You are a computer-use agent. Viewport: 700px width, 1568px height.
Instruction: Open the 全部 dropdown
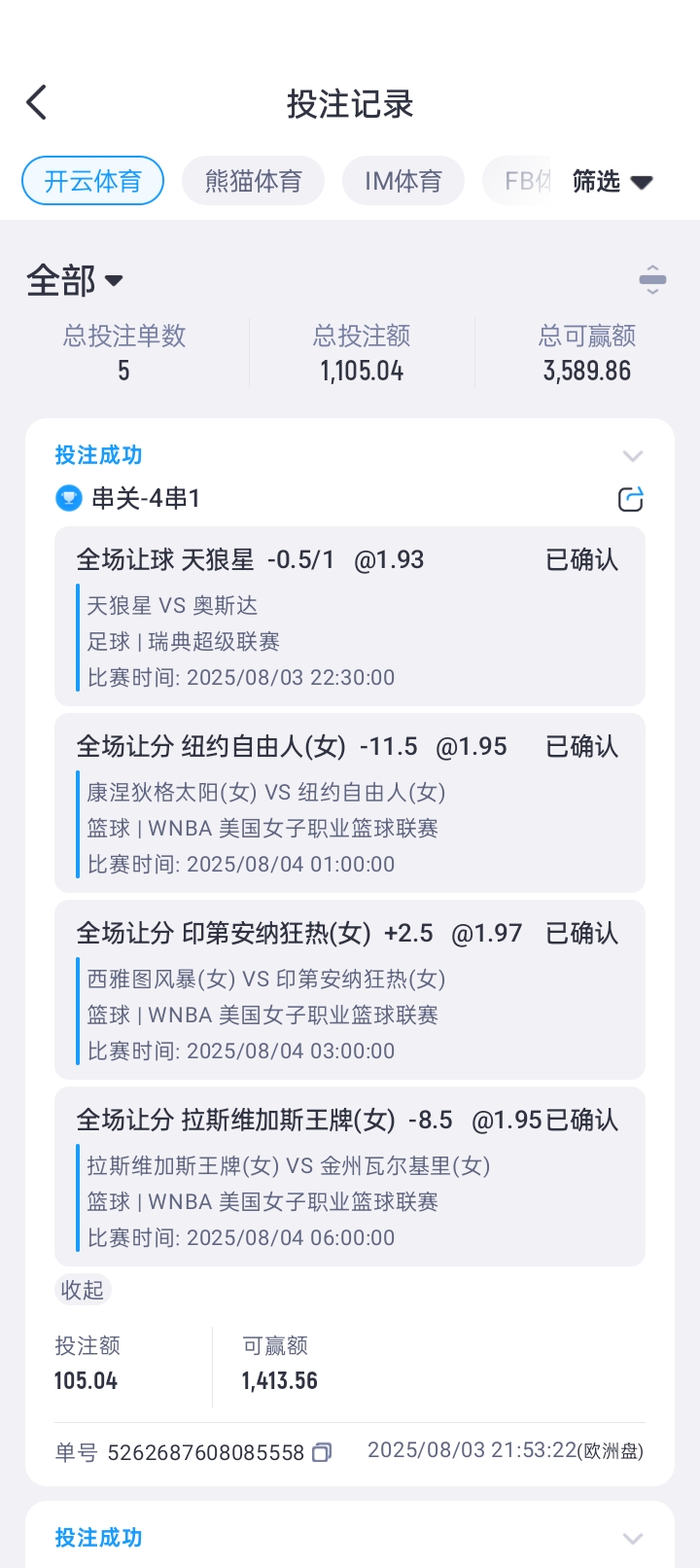(75, 281)
